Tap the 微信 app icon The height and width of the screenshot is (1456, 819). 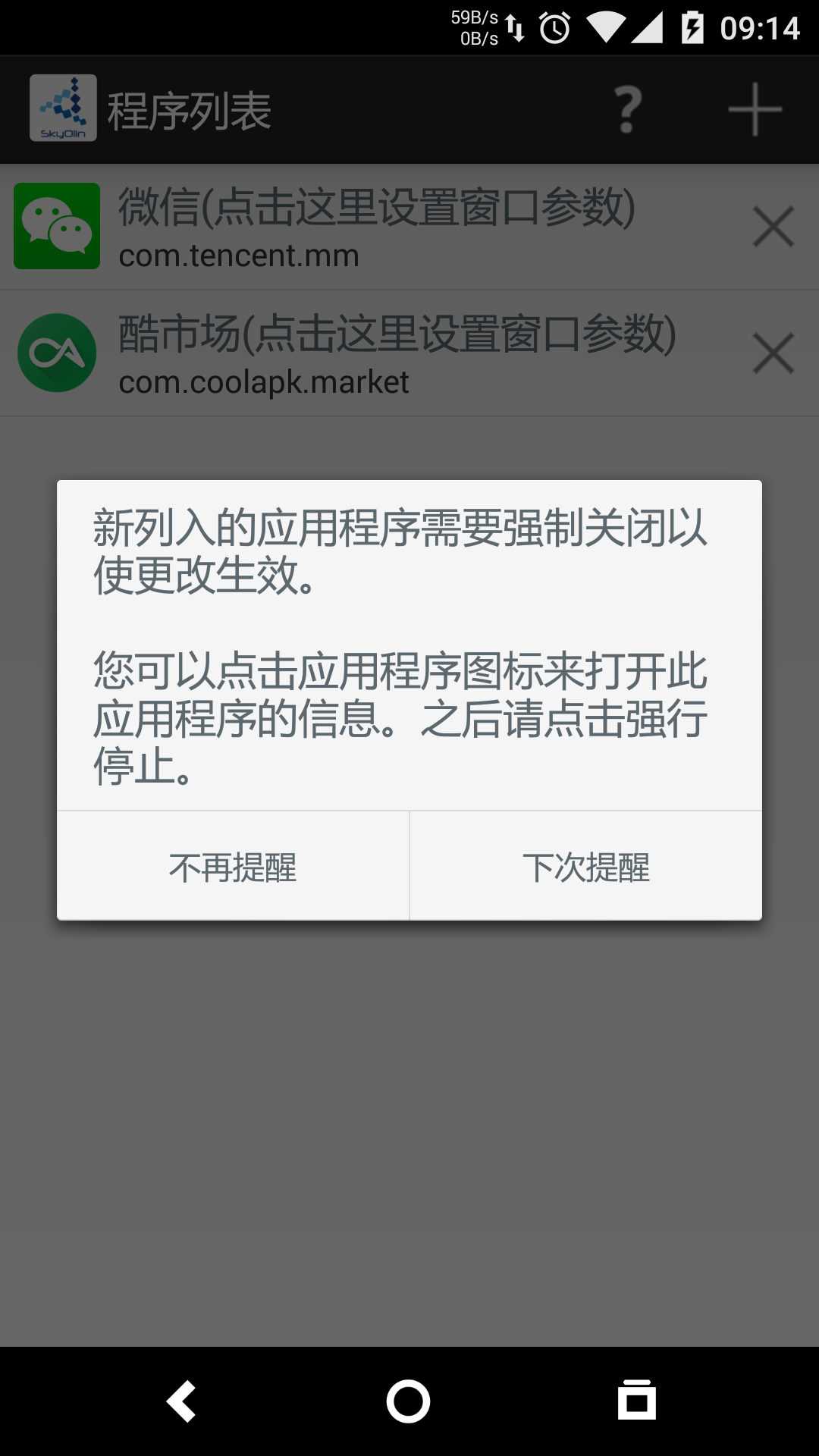tap(57, 226)
